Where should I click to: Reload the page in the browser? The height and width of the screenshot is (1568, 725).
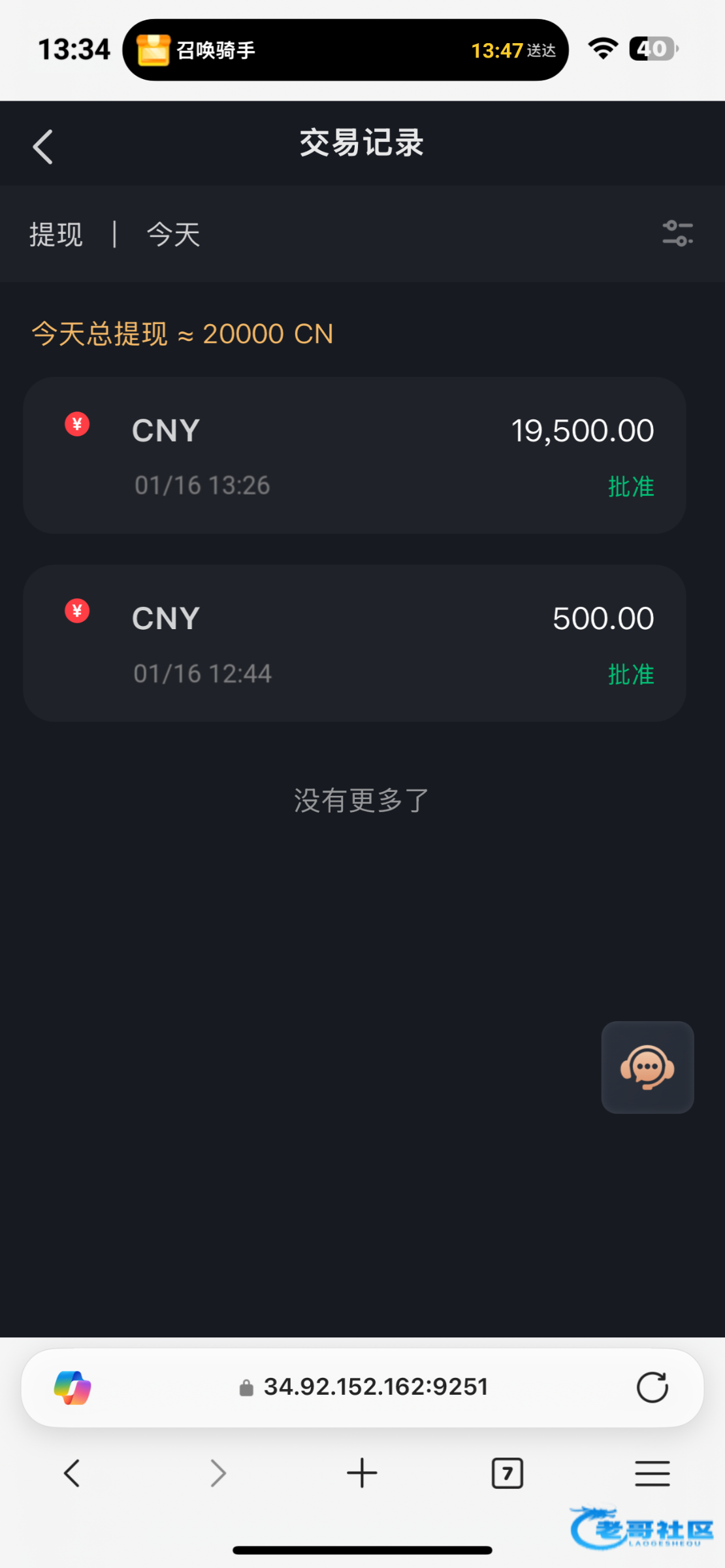click(x=652, y=1387)
